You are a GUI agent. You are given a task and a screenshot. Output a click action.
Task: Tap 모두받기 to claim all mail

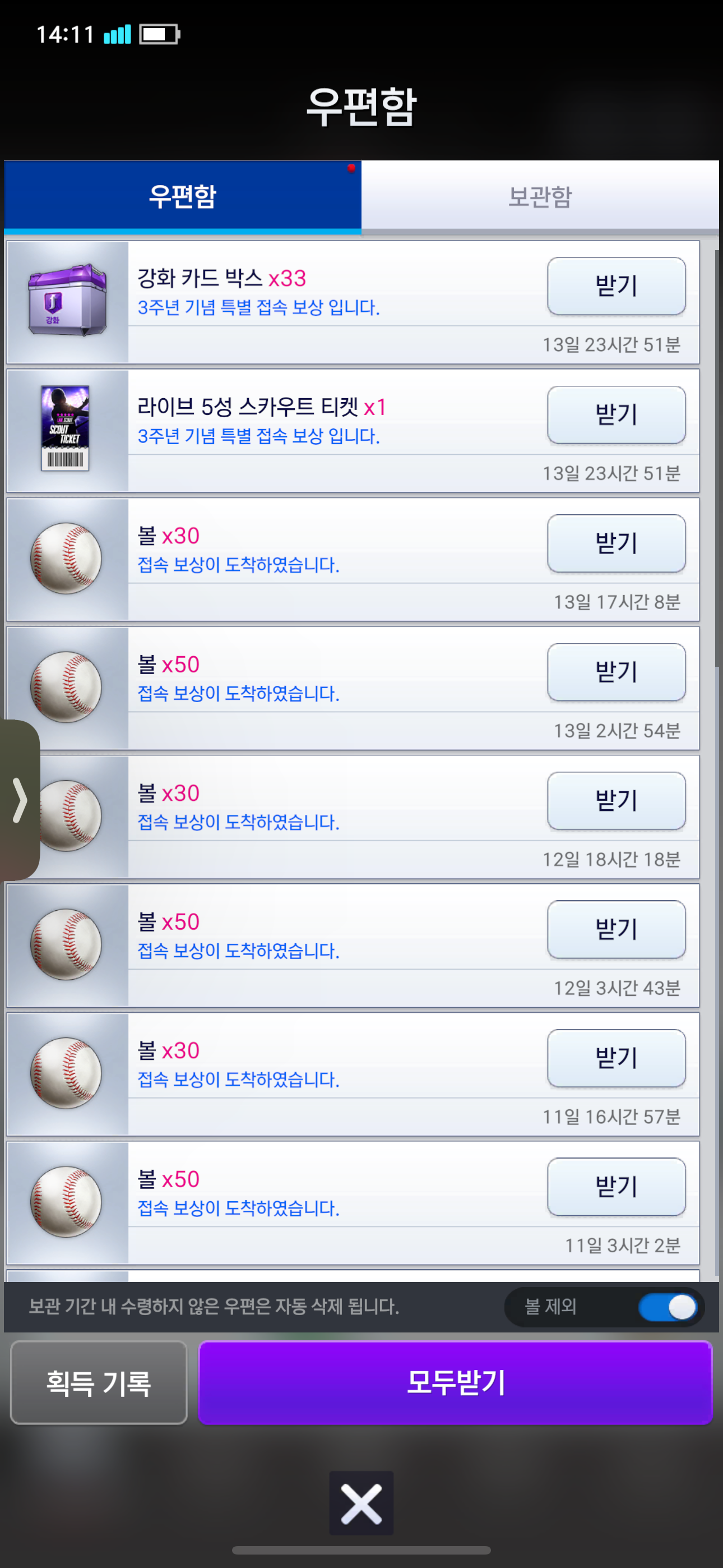point(455,1382)
